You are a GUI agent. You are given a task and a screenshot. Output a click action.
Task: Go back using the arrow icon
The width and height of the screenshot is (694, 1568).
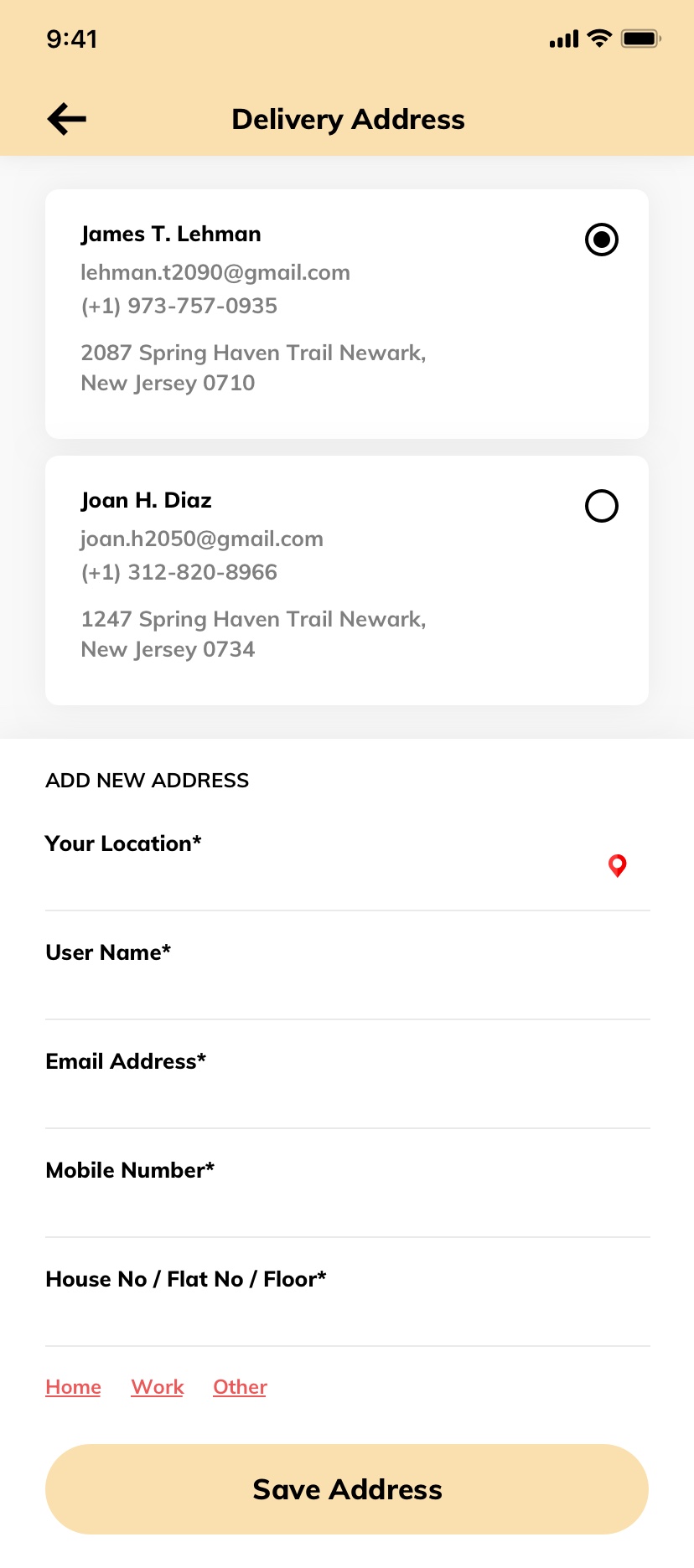pos(67,119)
